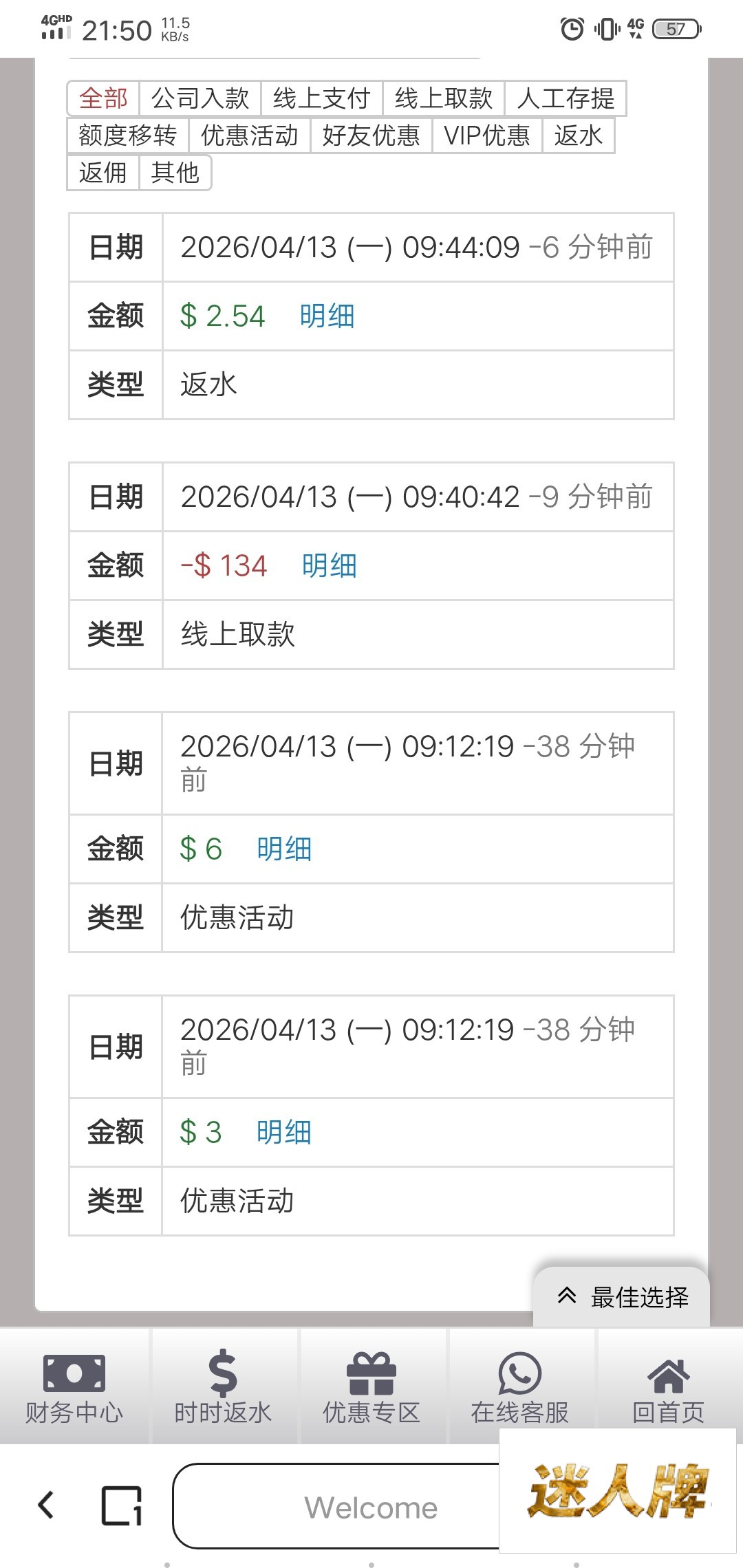View 明细 for the $6 promotion
743x1568 pixels.
tap(284, 849)
